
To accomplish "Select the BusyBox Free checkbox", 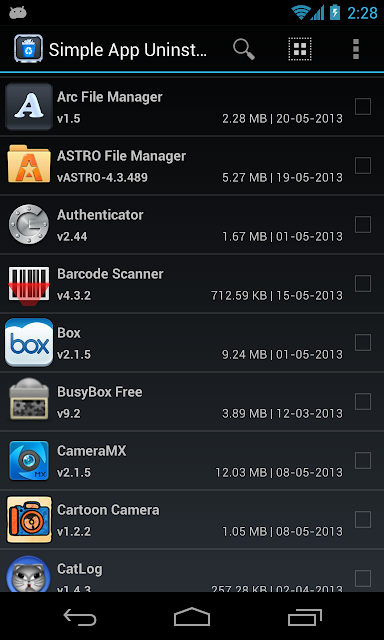I will (363, 402).
